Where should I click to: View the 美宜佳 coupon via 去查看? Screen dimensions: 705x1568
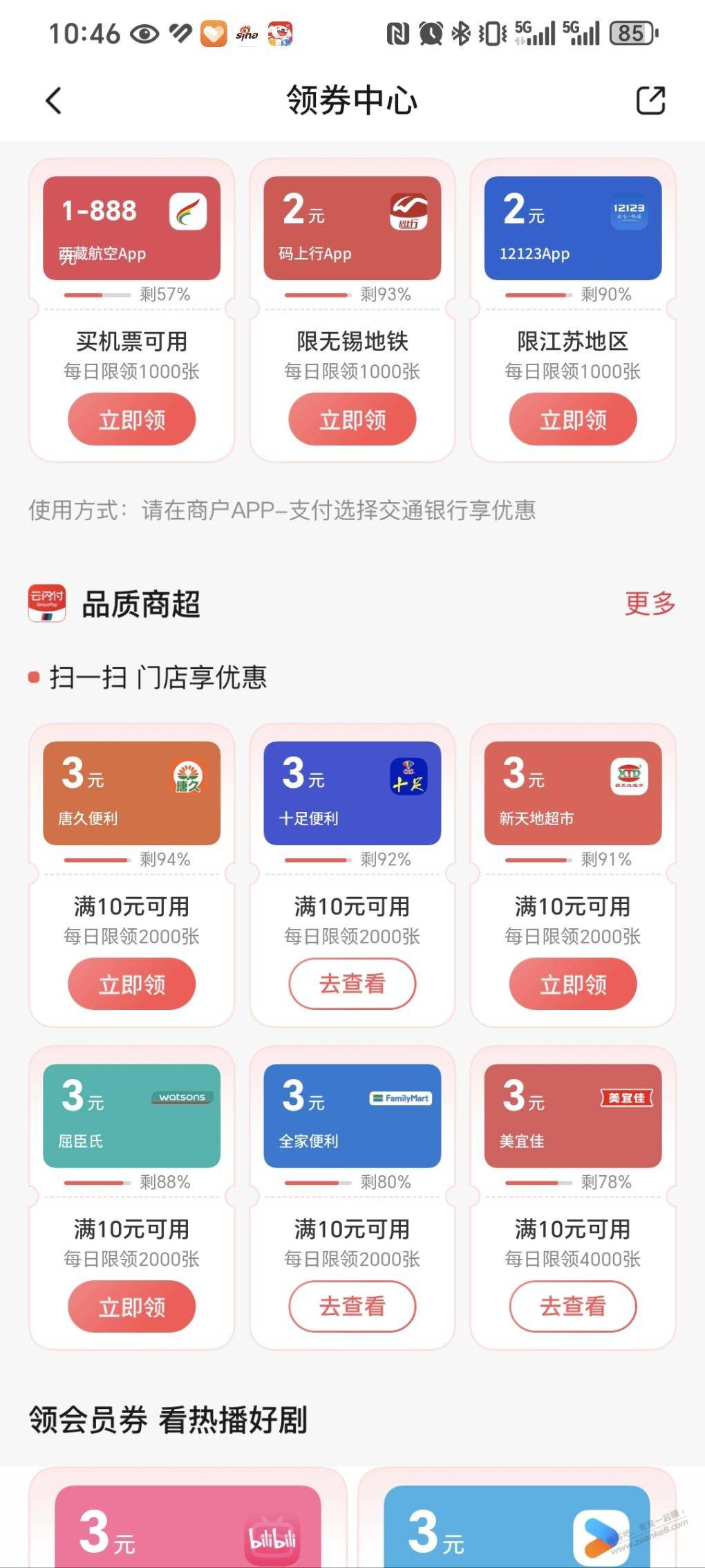pyautogui.click(x=572, y=1307)
